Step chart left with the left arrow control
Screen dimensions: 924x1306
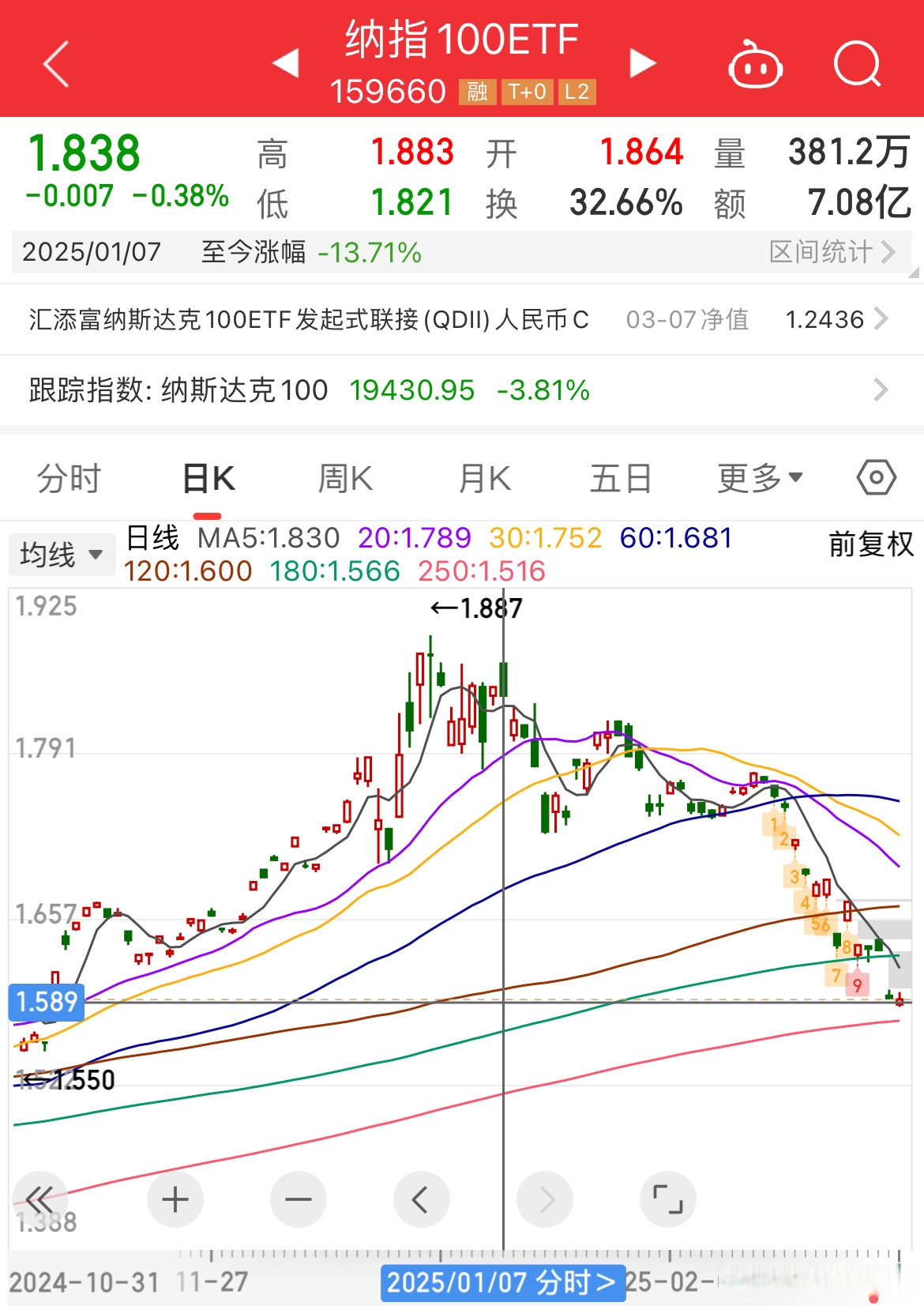pyautogui.click(x=421, y=1199)
